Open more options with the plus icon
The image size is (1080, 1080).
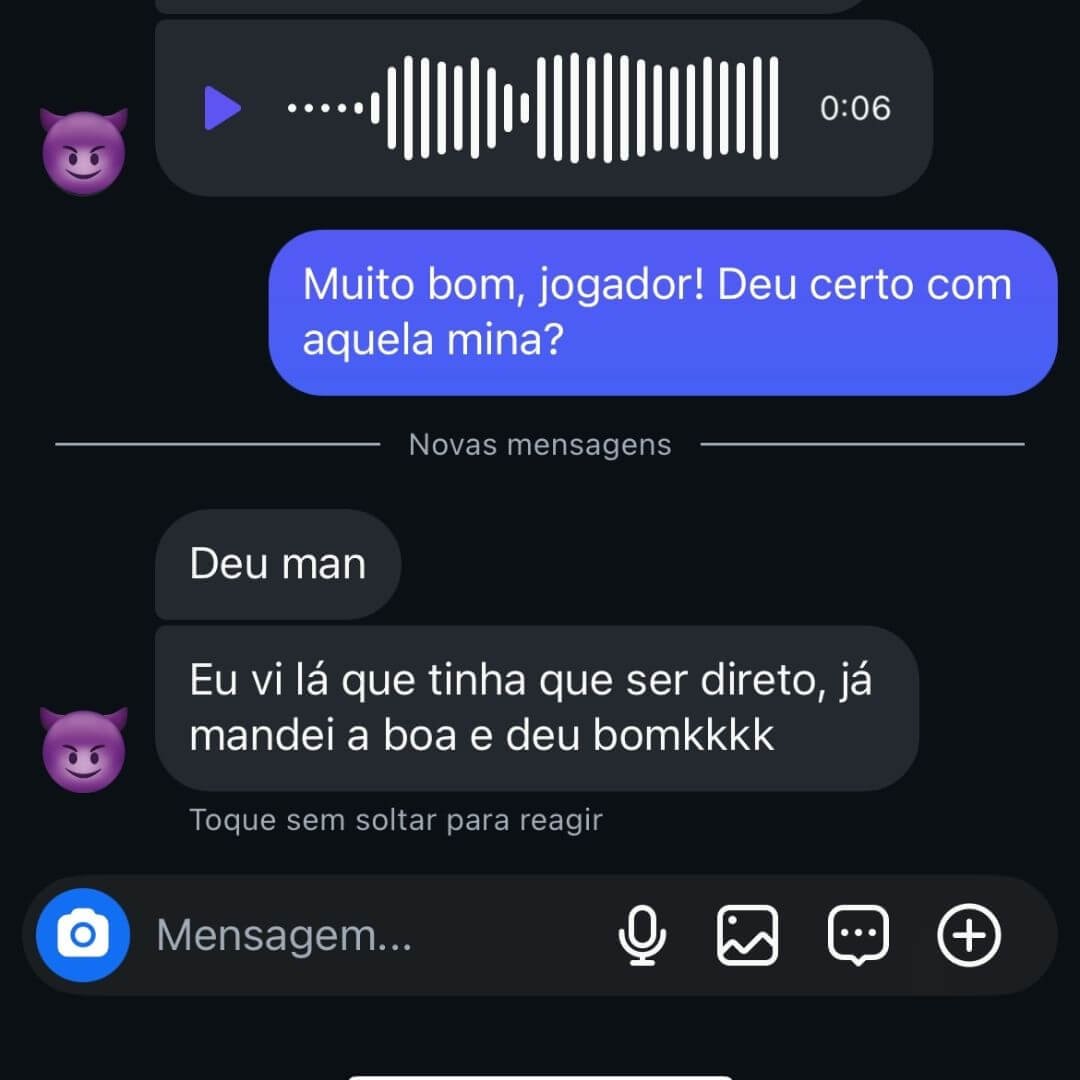[968, 936]
